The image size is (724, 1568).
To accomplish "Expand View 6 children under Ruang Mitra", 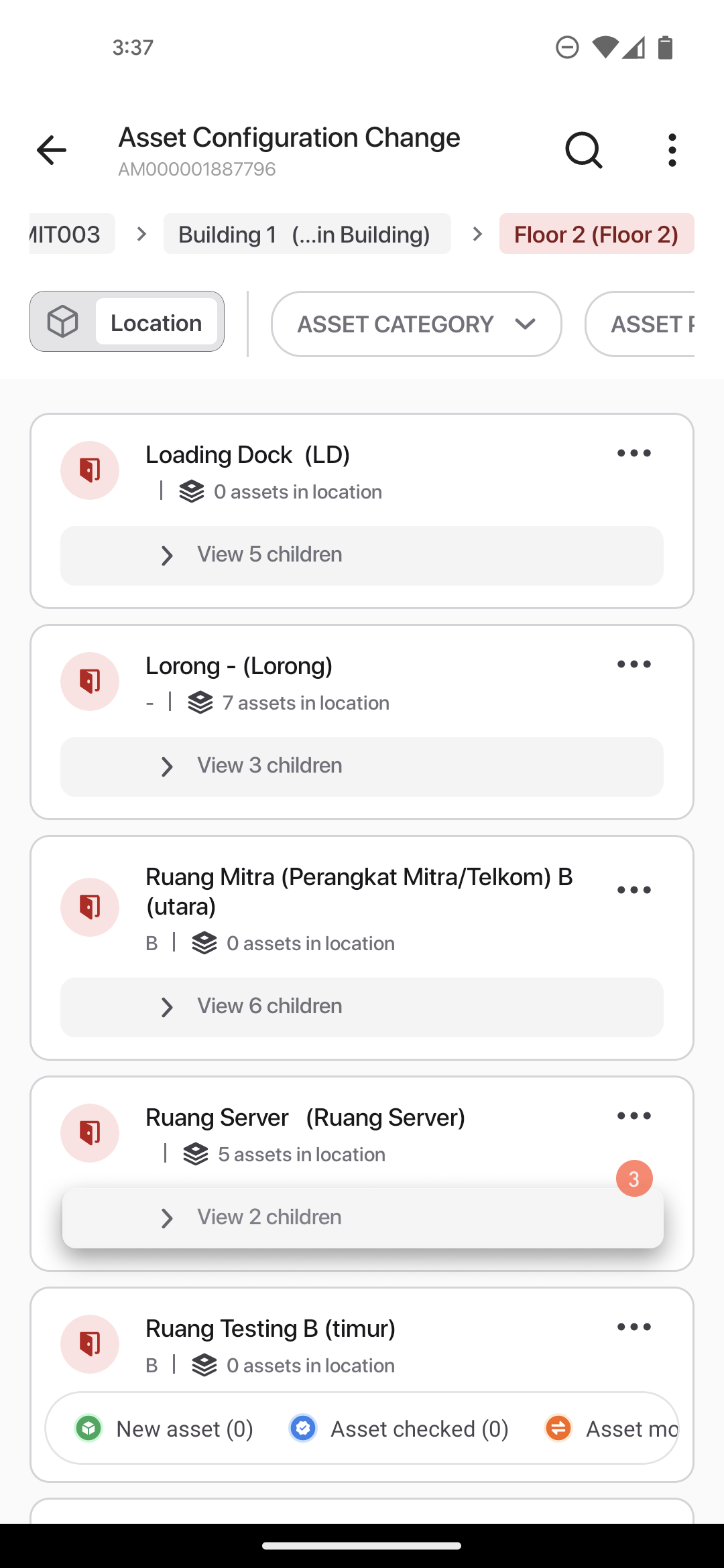I will 362,1007.
